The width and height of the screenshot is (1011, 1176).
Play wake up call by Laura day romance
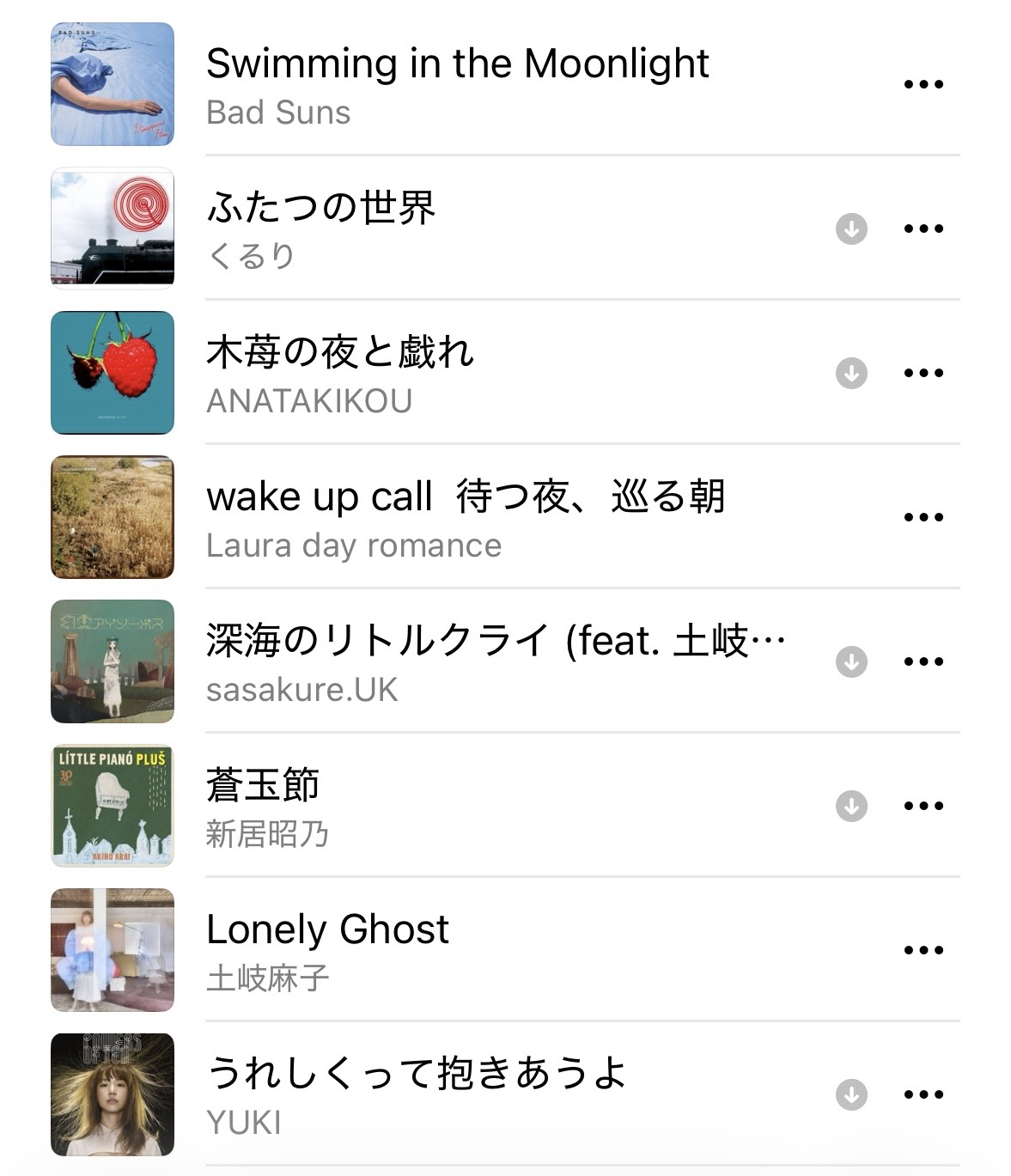[x=466, y=517]
